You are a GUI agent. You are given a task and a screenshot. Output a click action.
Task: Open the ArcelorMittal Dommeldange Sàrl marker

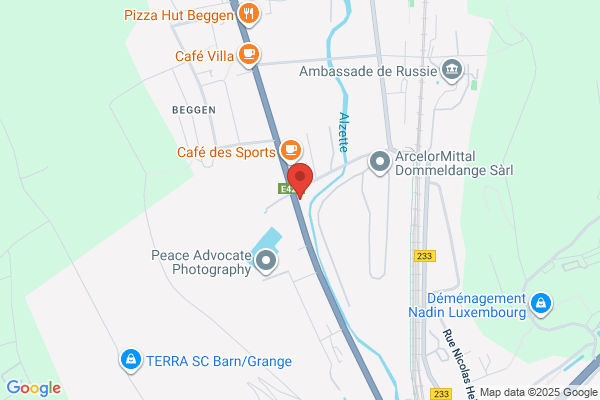pos(380,162)
